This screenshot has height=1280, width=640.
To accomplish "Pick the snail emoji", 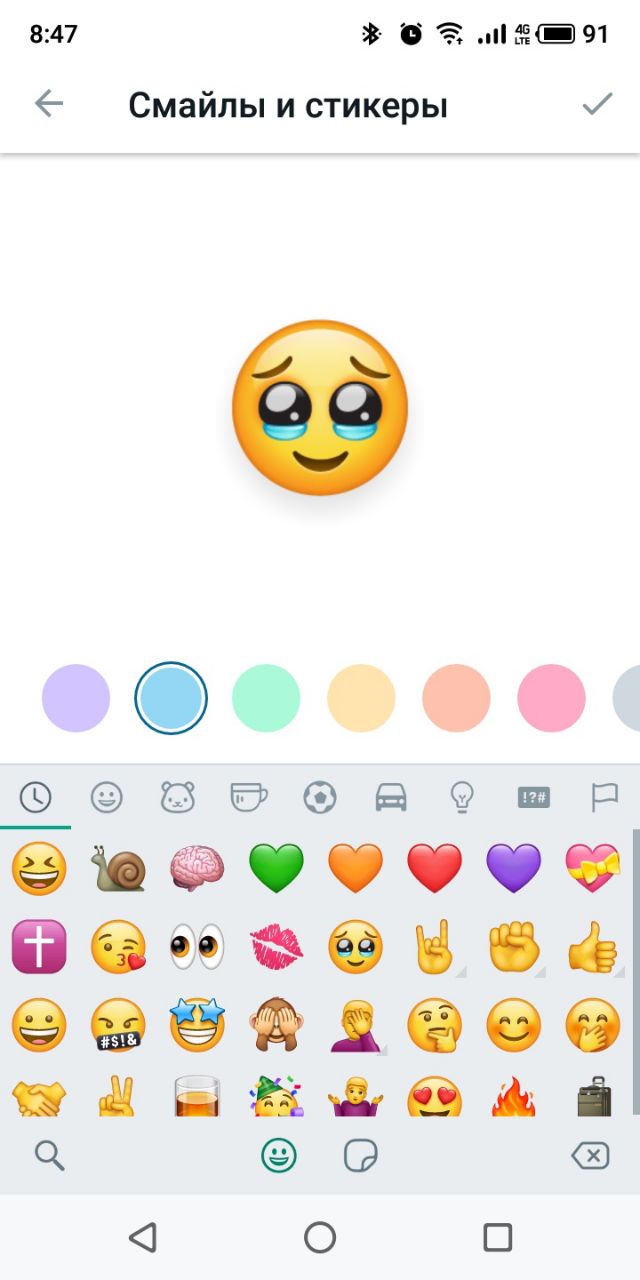I will [118, 867].
